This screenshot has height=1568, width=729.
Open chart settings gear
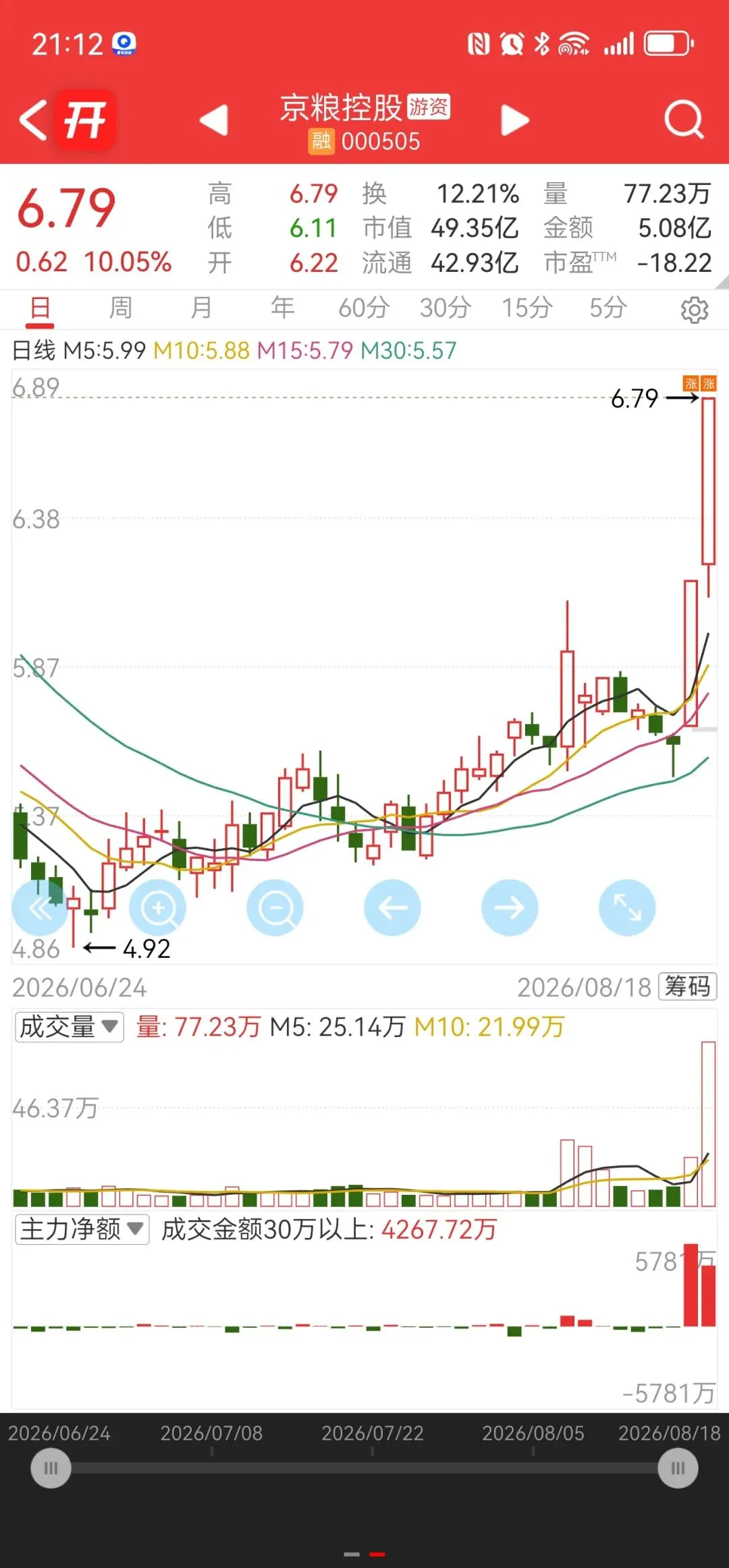tap(695, 310)
